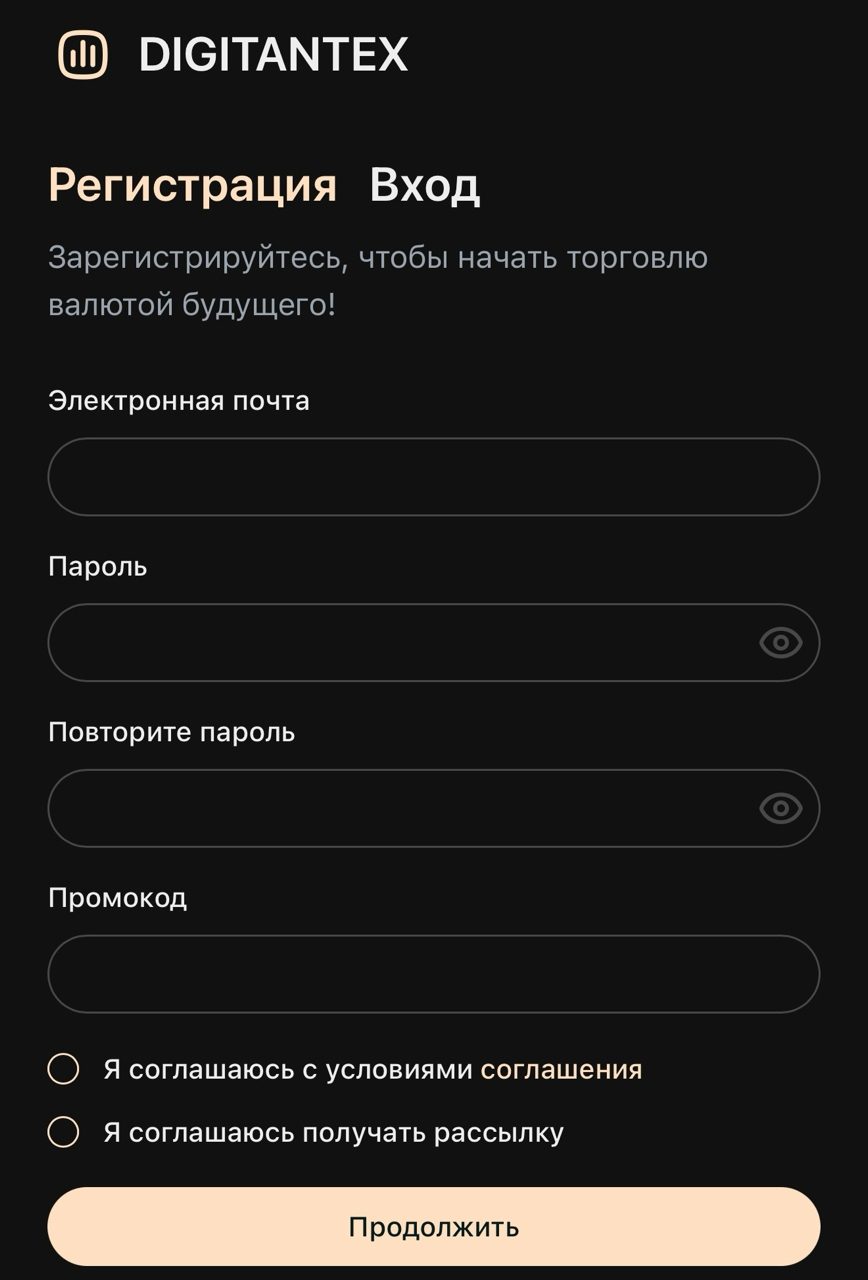Tap the Промокод input field
Image resolution: width=868 pixels, height=1280 pixels.
tap(433, 974)
